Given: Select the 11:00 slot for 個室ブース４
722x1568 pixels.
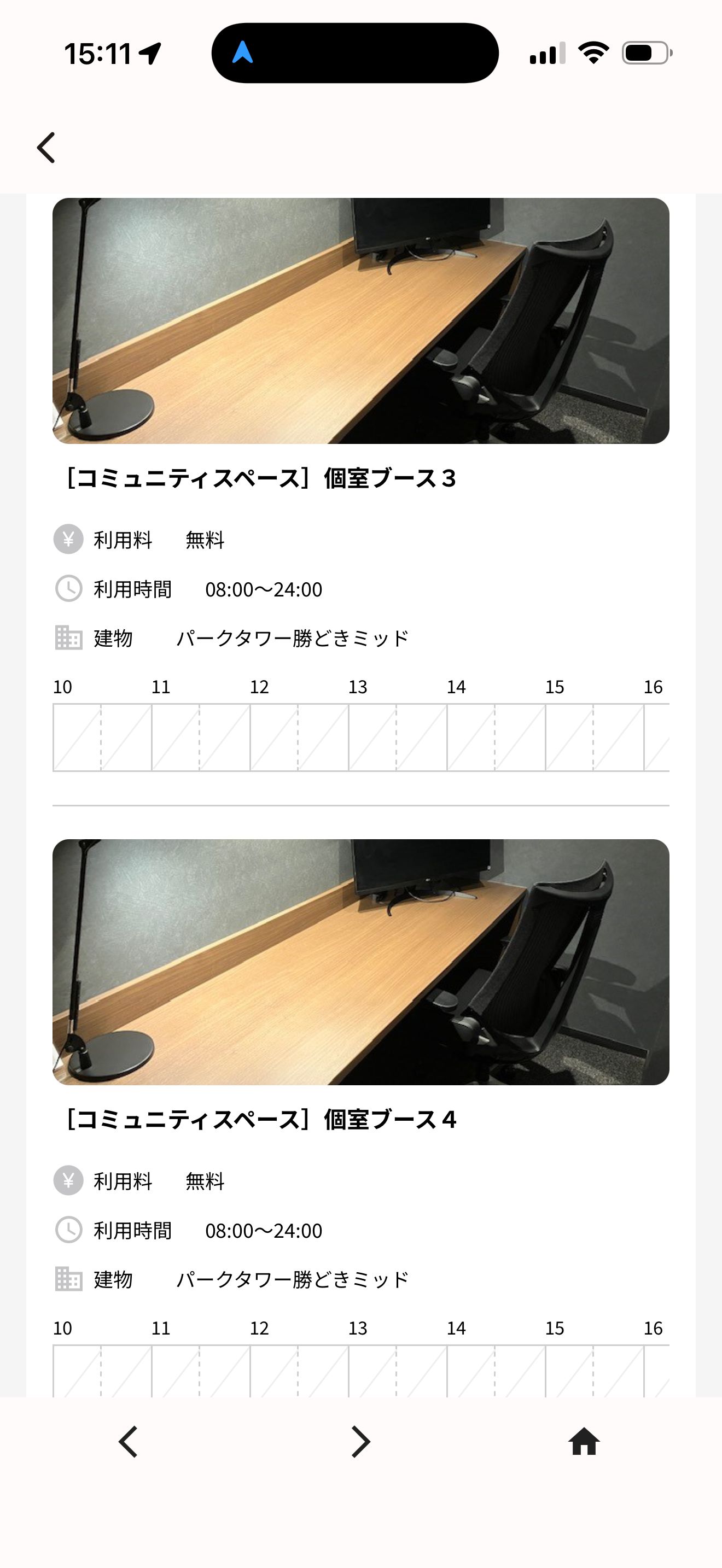Looking at the screenshot, I should [x=176, y=1371].
